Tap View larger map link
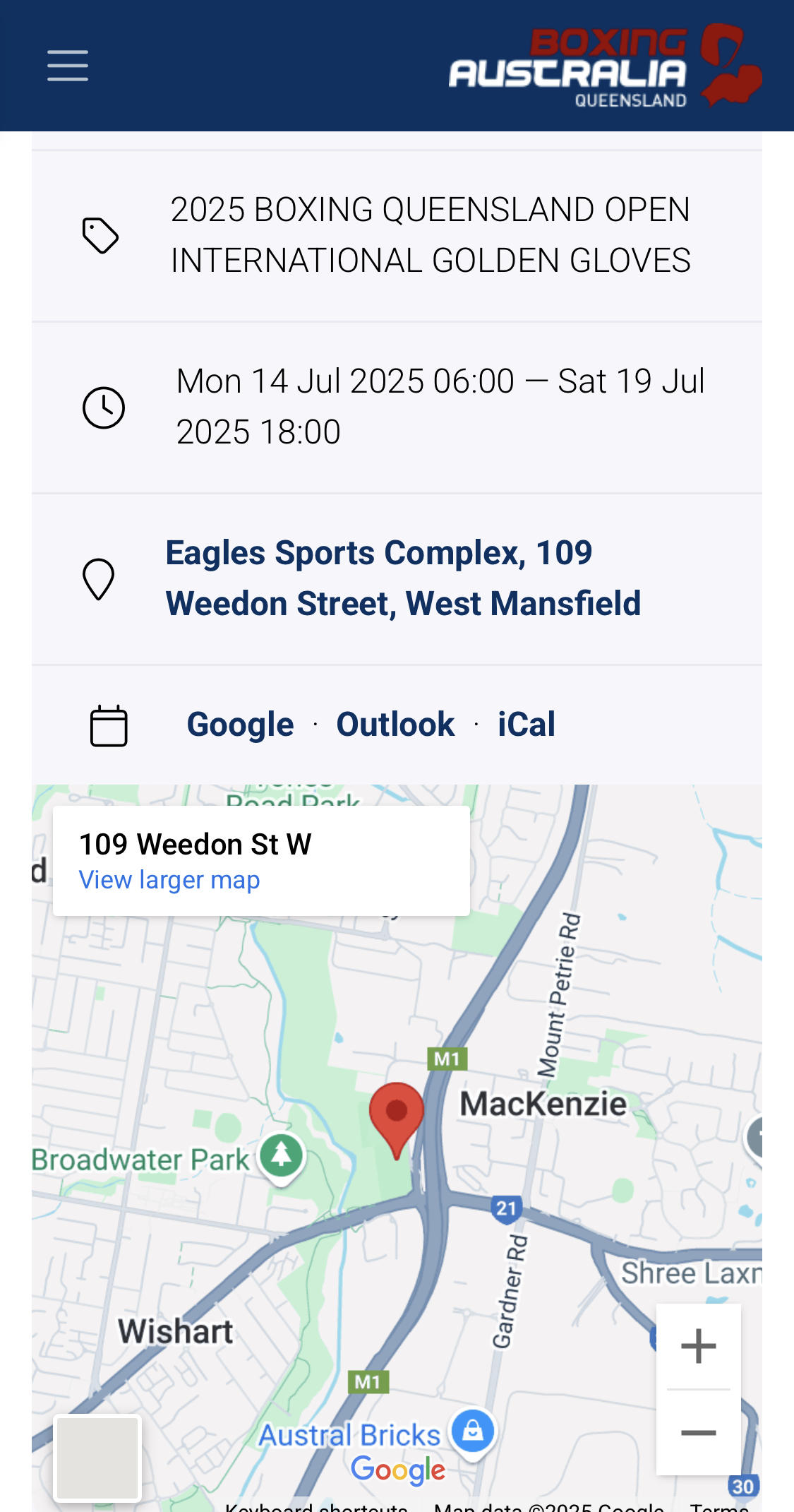The width and height of the screenshot is (794, 1512). coord(169,880)
